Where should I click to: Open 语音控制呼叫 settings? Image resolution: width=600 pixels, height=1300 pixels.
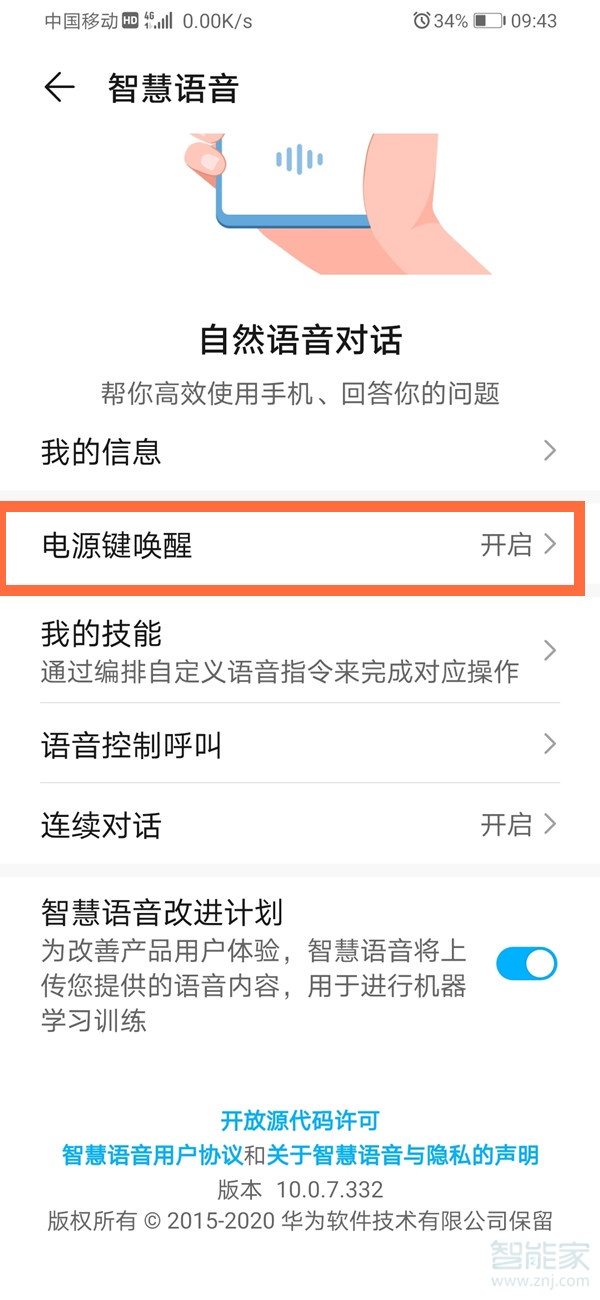300,745
